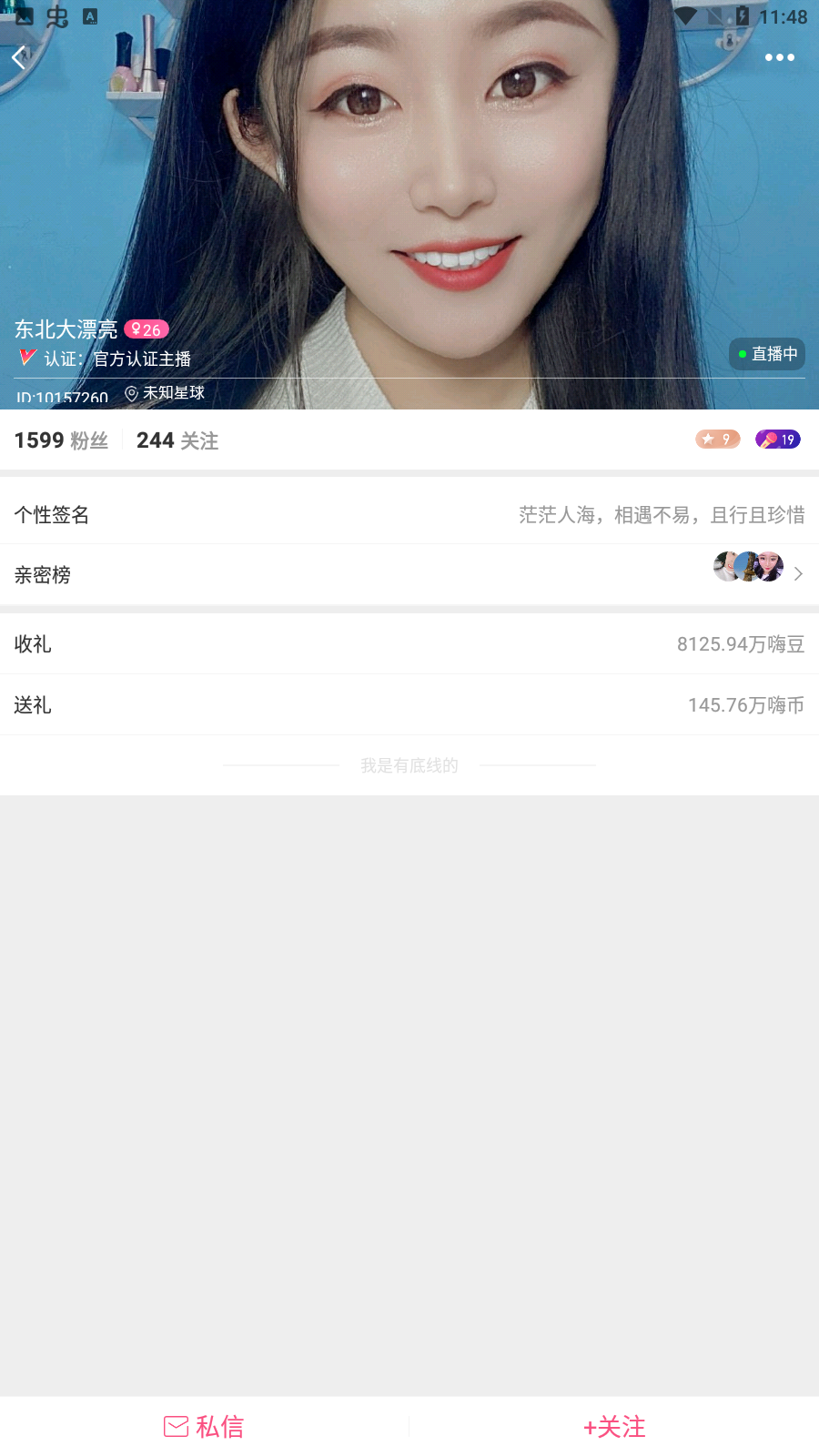819x1456 pixels.
Task: Open the 亲密榜 intimacy ranking
Action: 409,574
